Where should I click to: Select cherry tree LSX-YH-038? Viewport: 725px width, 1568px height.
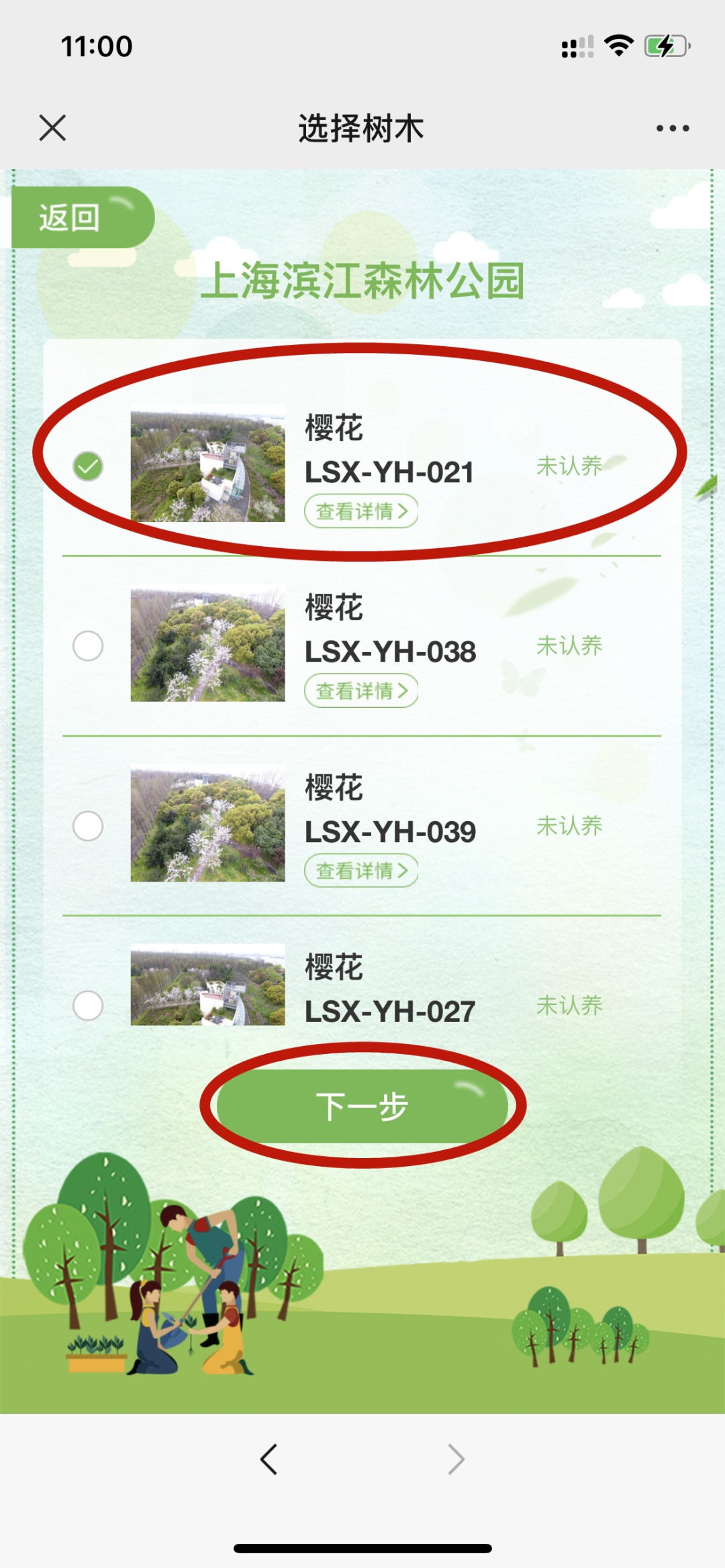[x=88, y=646]
